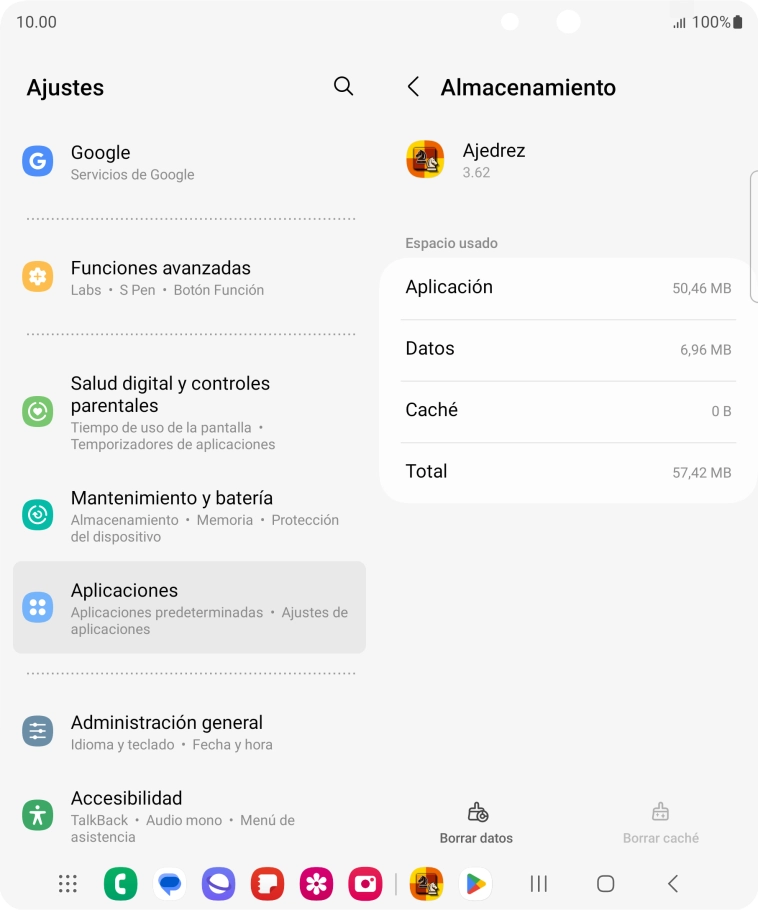Open Google Play Store from the dock

476,884
